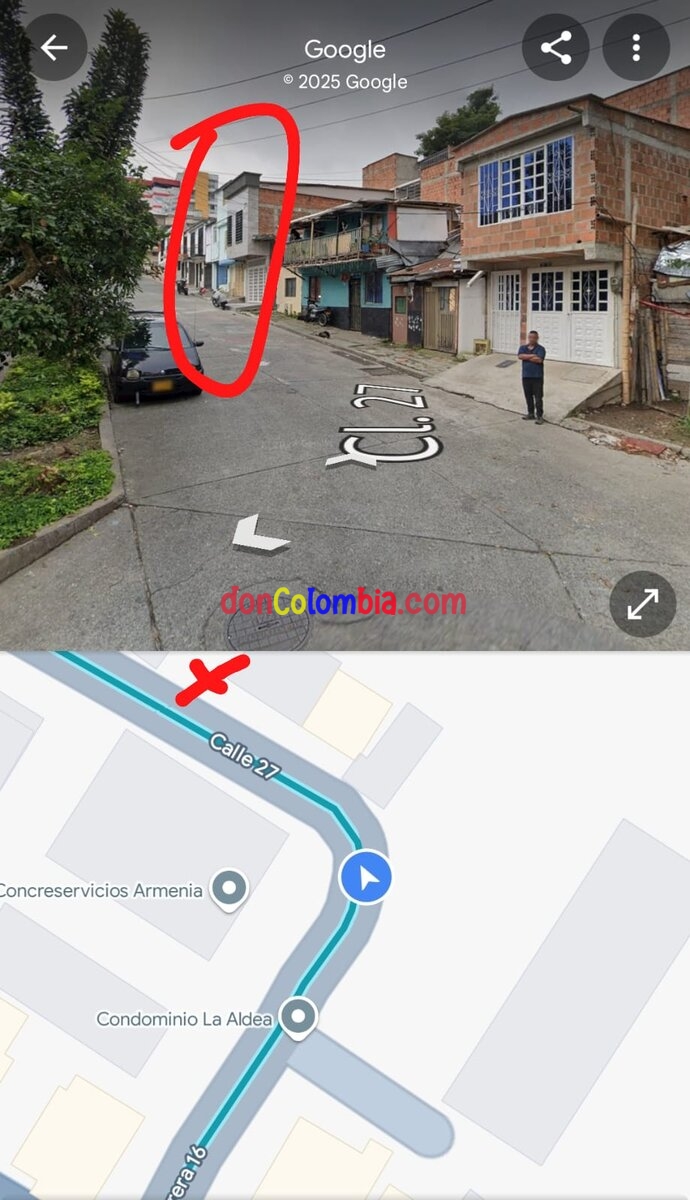The width and height of the screenshot is (690, 1200).
Task: Select the Condominio La Aldea marker
Action: [297, 1017]
